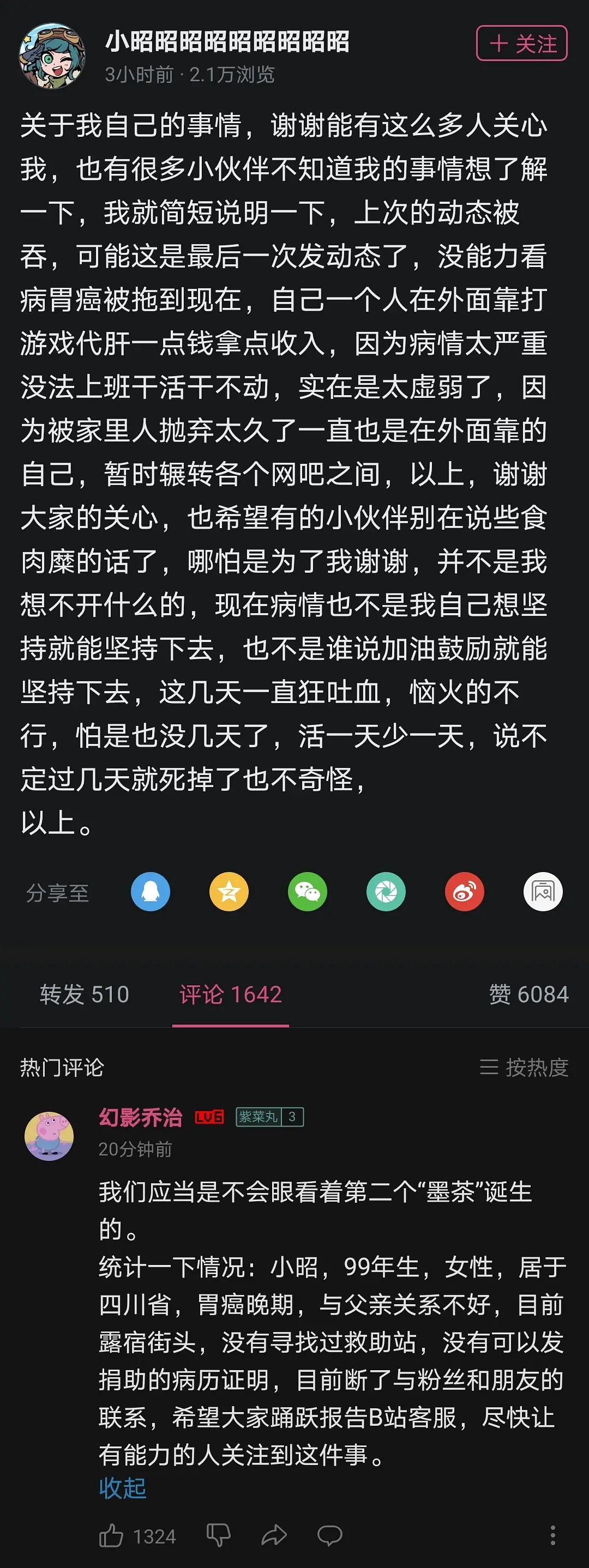Switch to 评论 1642 tab
The image size is (589, 1568).
point(230,994)
